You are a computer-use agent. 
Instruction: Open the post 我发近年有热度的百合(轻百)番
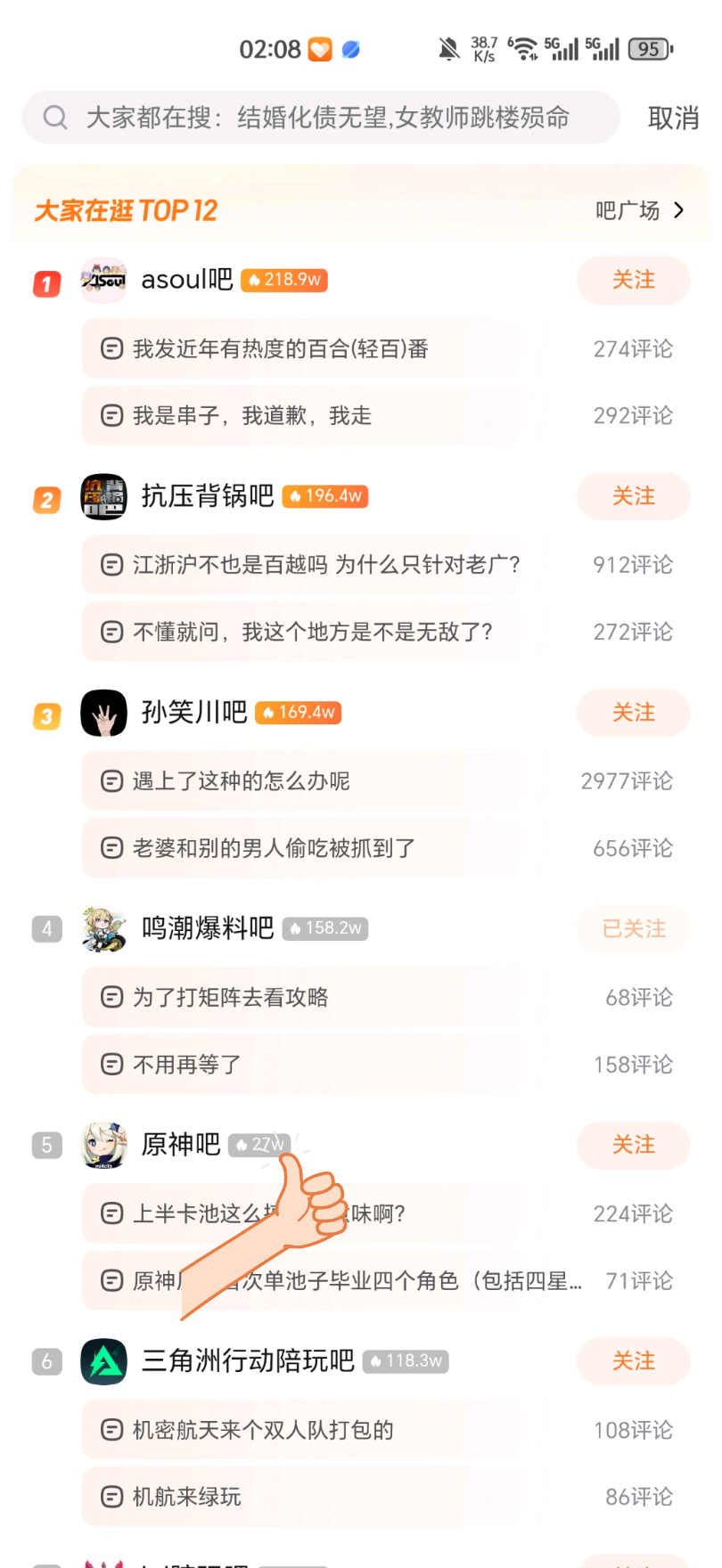[303, 348]
